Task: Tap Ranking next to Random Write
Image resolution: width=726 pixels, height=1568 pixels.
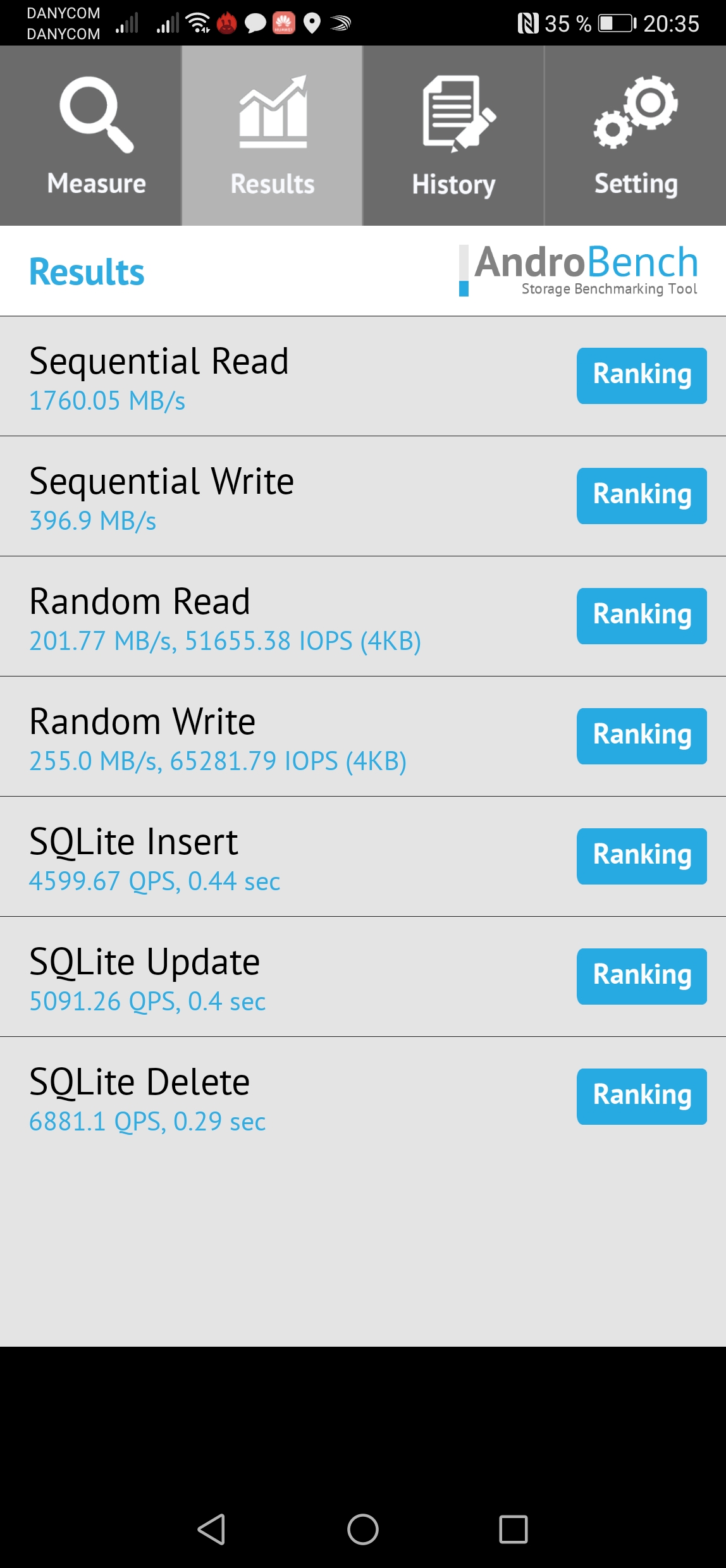Action: (641, 736)
